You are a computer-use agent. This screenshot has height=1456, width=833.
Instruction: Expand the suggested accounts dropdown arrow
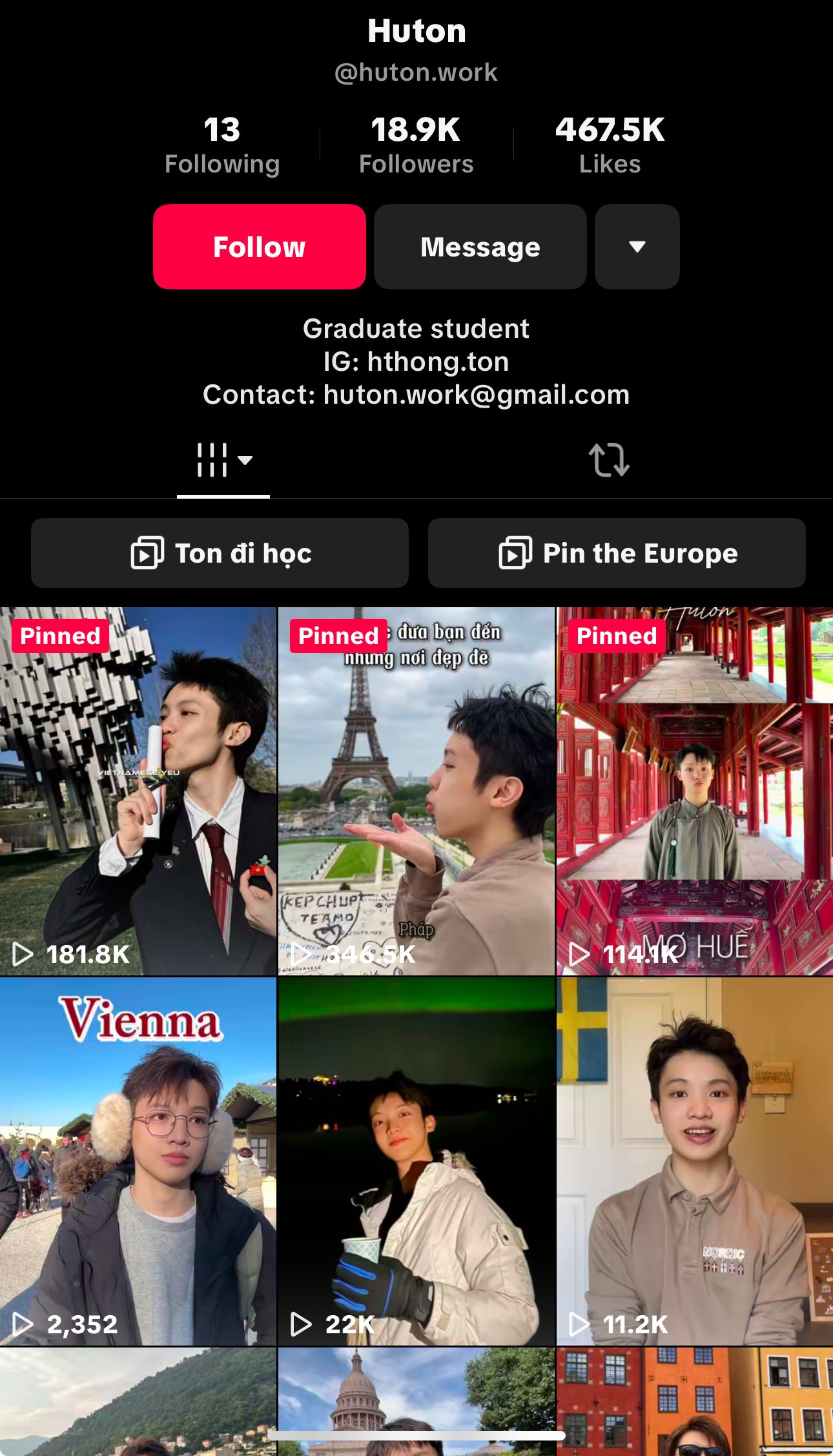point(637,247)
